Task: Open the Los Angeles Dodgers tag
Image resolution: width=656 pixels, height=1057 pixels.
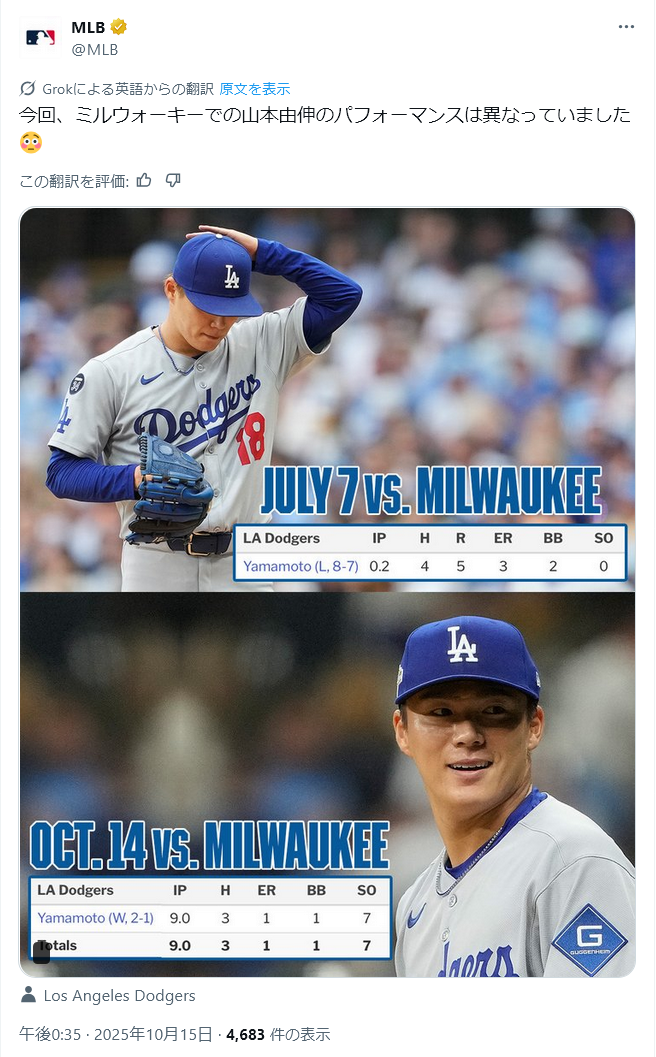Action: [x=119, y=995]
